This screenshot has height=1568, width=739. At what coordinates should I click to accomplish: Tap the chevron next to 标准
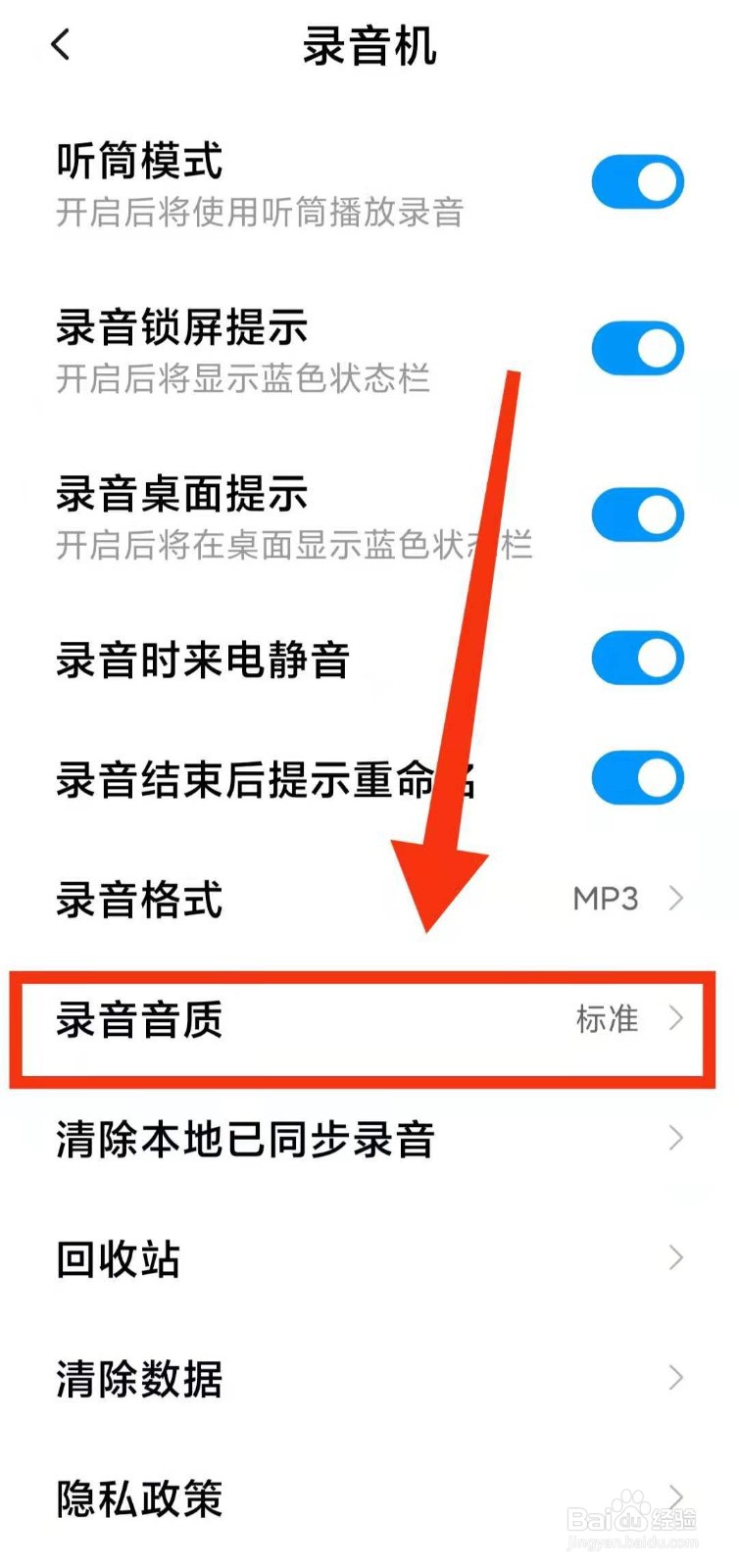675,1020
